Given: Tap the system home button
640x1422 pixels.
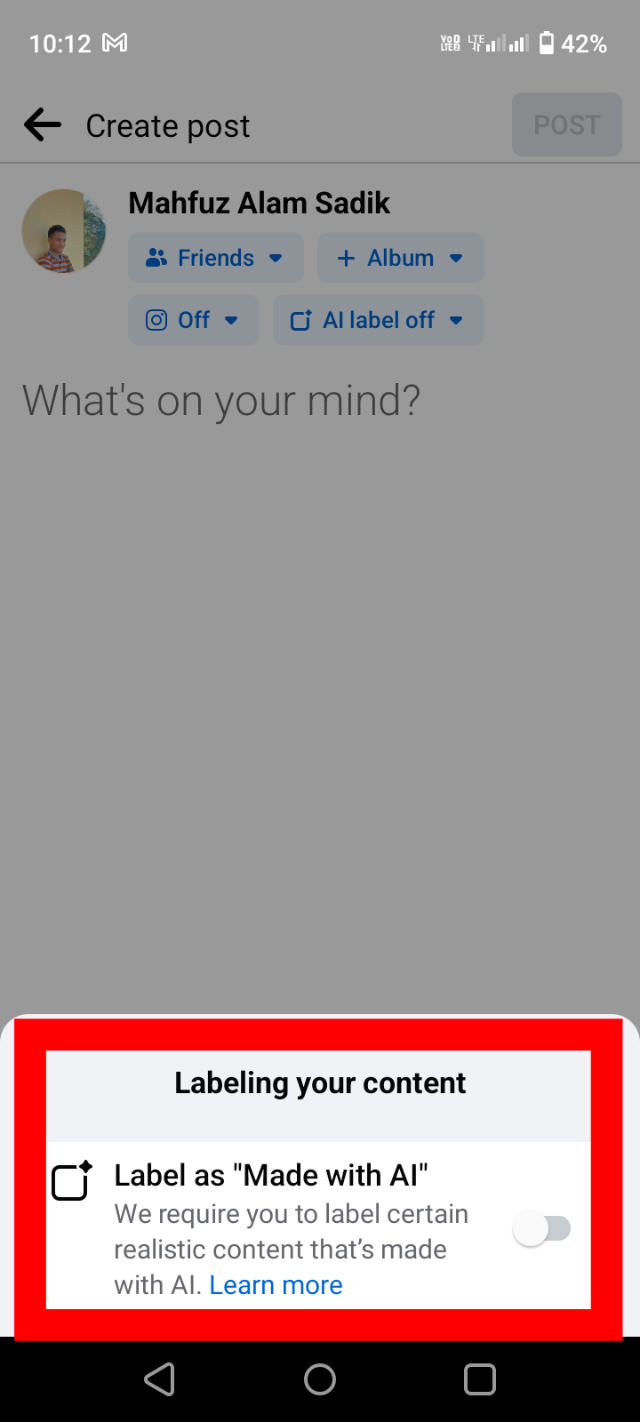Looking at the screenshot, I should (320, 1379).
